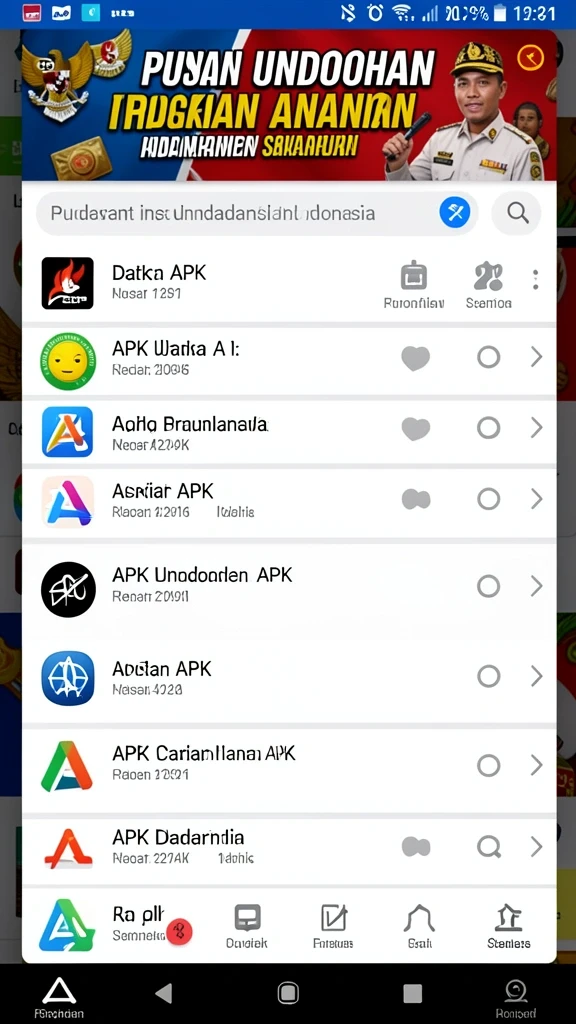Open the Asriar APK row
The width and height of the screenshot is (576, 1024).
[x=289, y=501]
